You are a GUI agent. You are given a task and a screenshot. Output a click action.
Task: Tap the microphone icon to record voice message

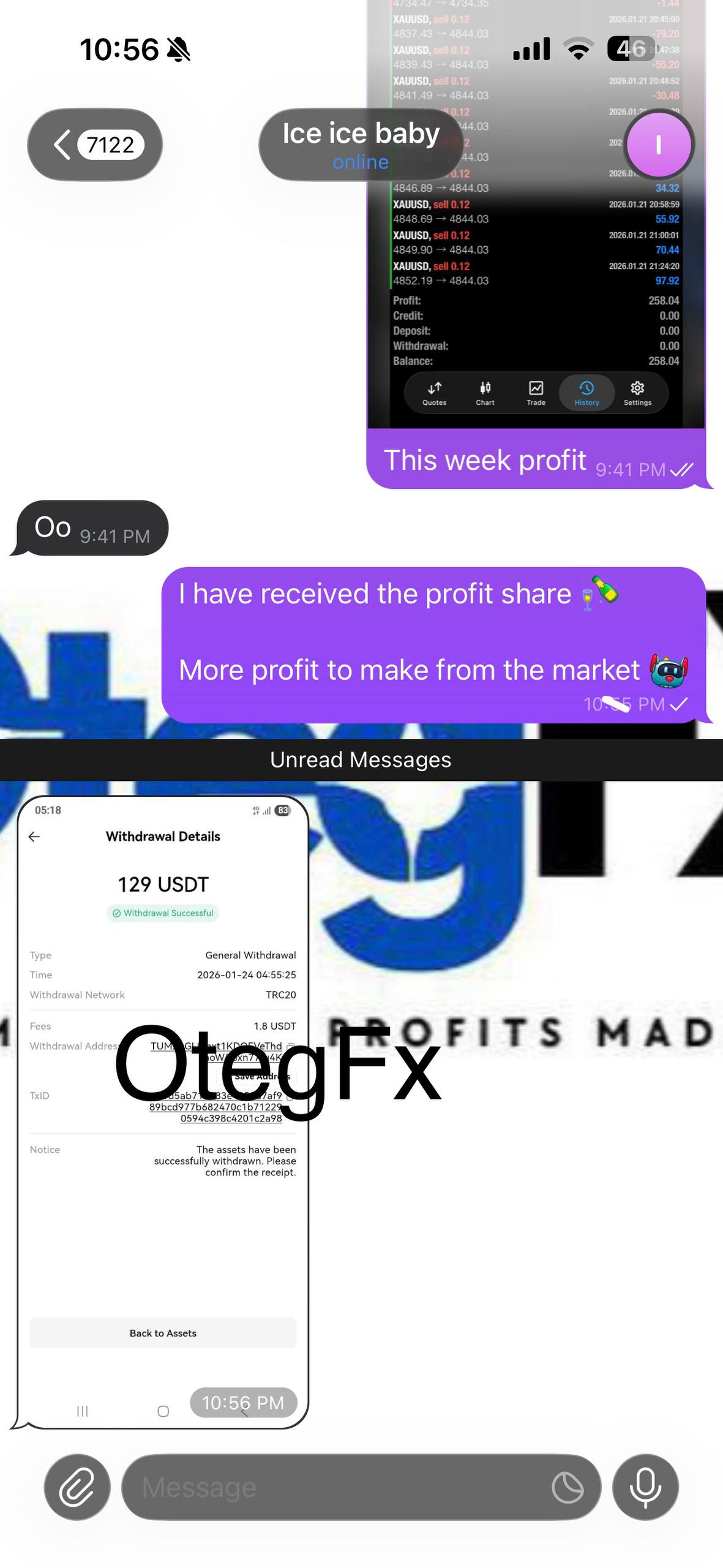645,1487
